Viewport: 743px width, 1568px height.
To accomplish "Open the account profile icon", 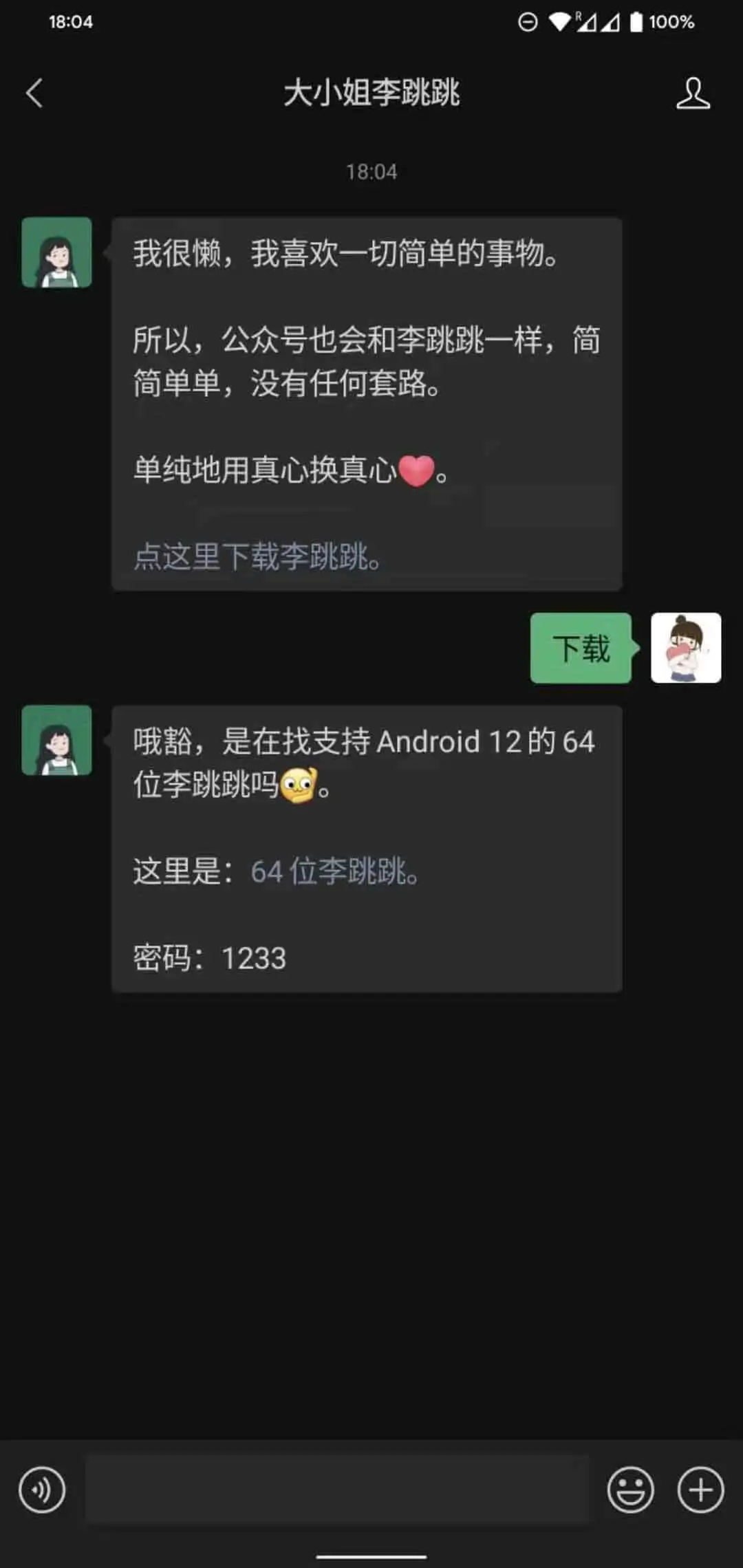I will pyautogui.click(x=692, y=93).
